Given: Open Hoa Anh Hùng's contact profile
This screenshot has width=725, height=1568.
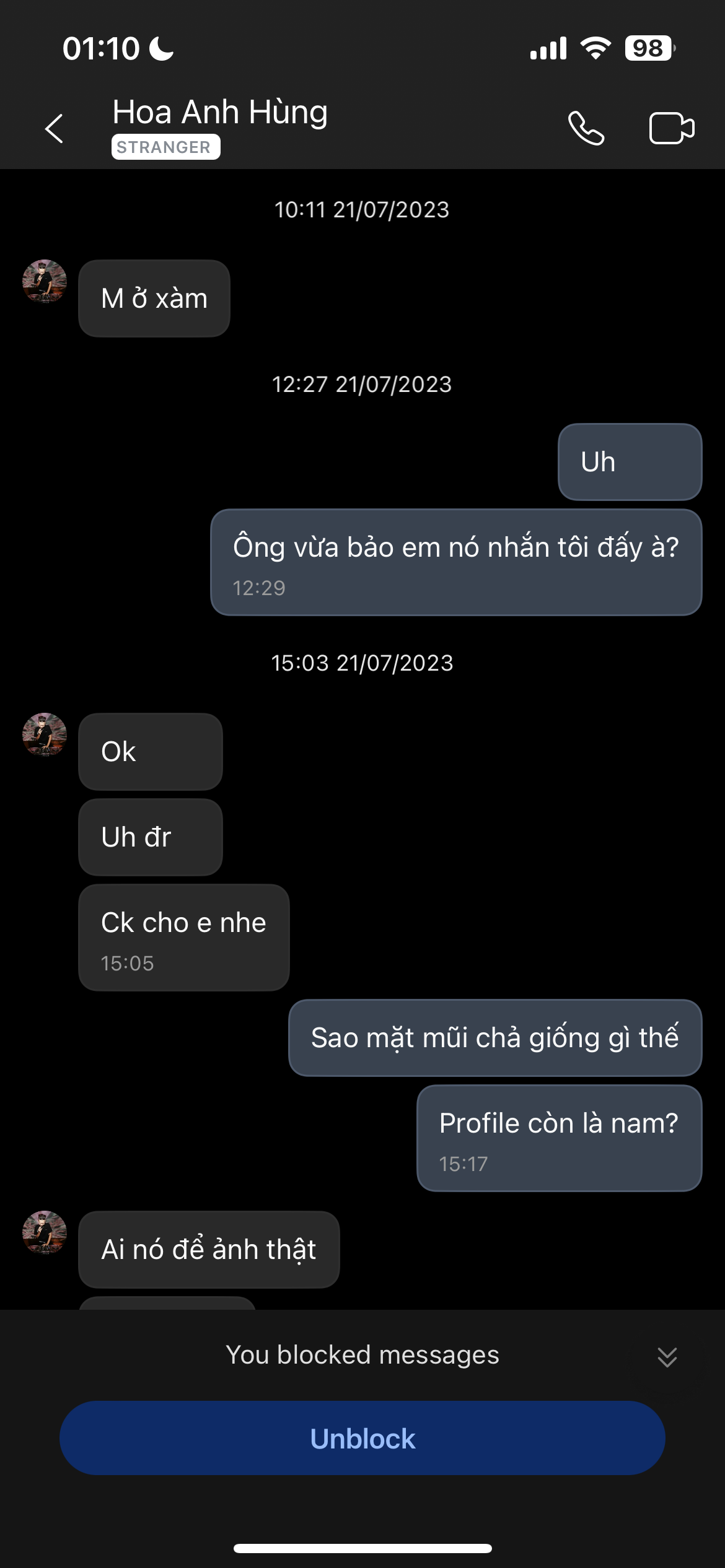Looking at the screenshot, I should point(220,113).
